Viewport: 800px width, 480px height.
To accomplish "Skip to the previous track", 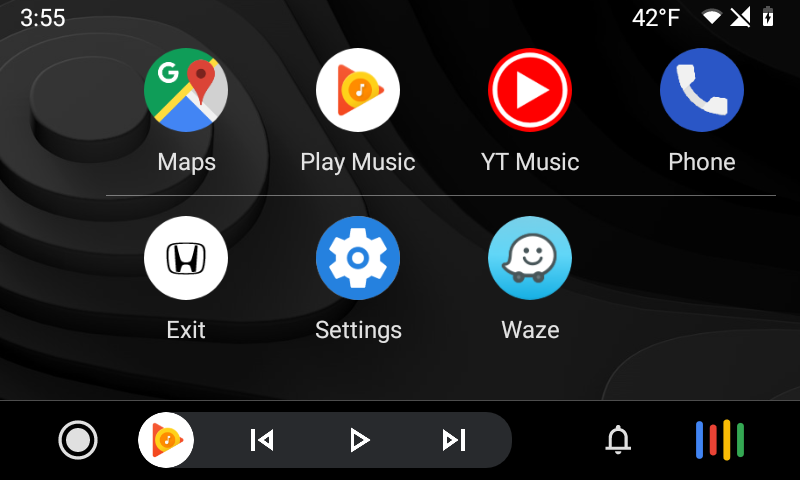I will pyautogui.click(x=262, y=440).
